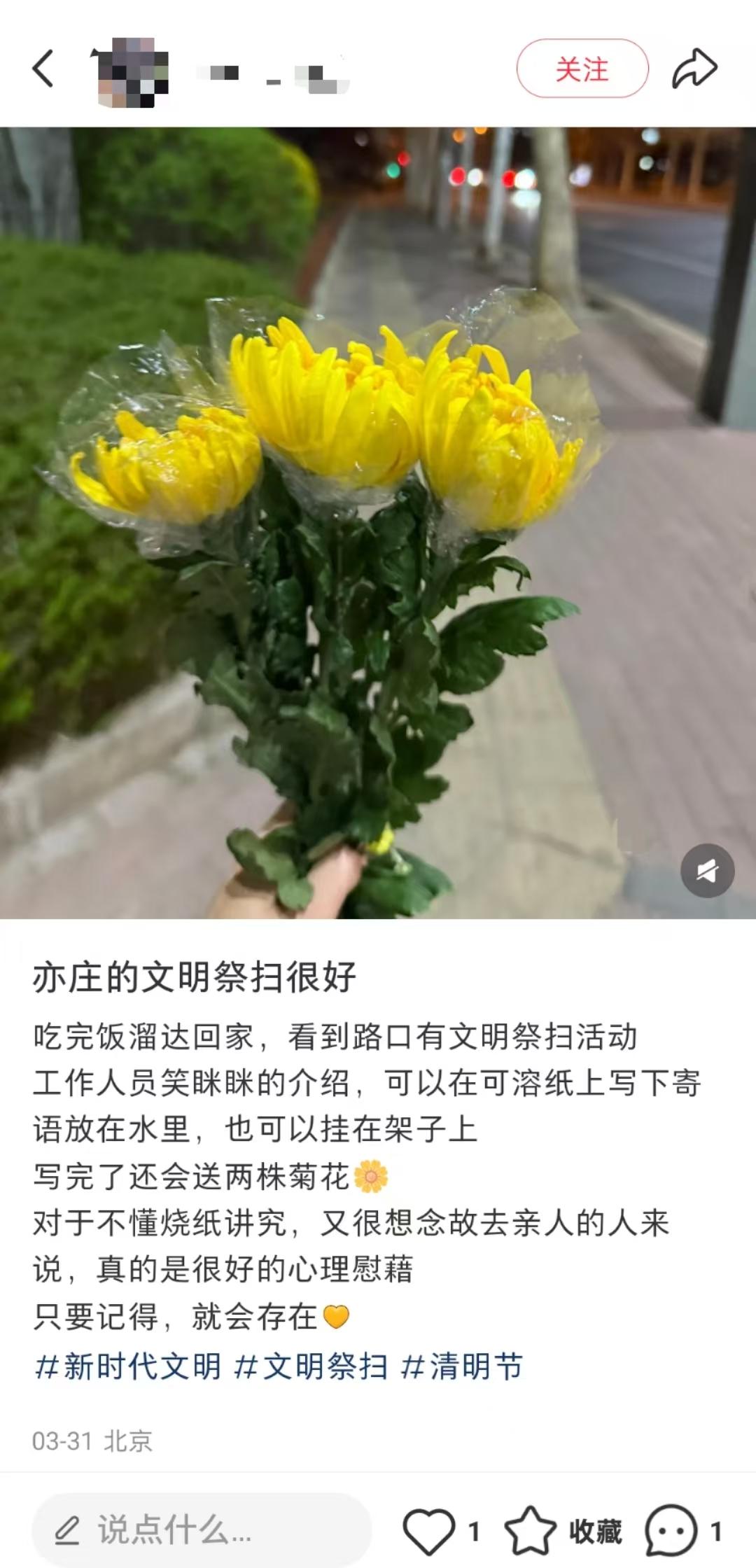Open hashtag #文明祭扫
Viewport: 756px width, 1568px height.
(x=311, y=1366)
